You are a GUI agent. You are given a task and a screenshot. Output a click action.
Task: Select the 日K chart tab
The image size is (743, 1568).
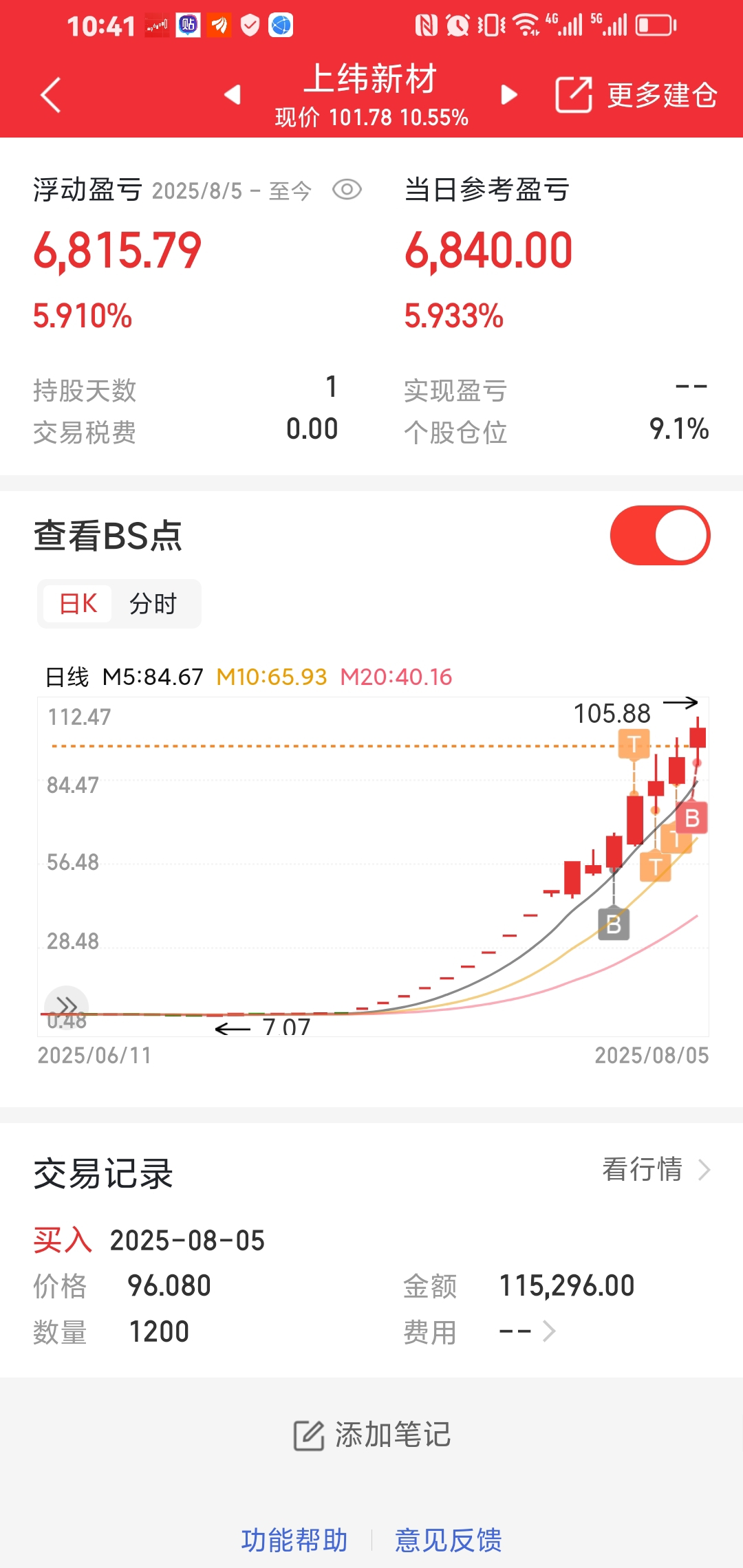[x=78, y=604]
